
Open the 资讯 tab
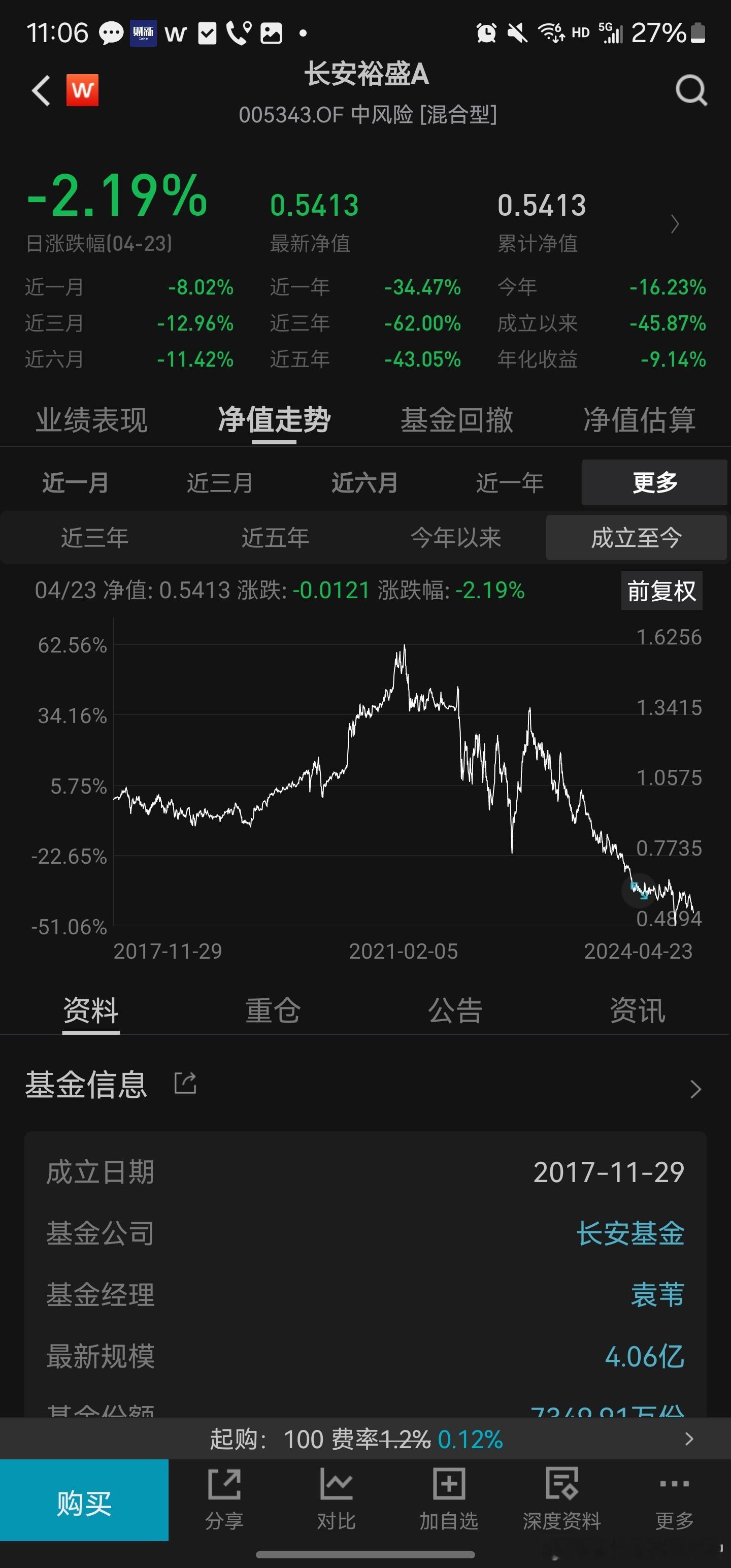(x=637, y=1010)
